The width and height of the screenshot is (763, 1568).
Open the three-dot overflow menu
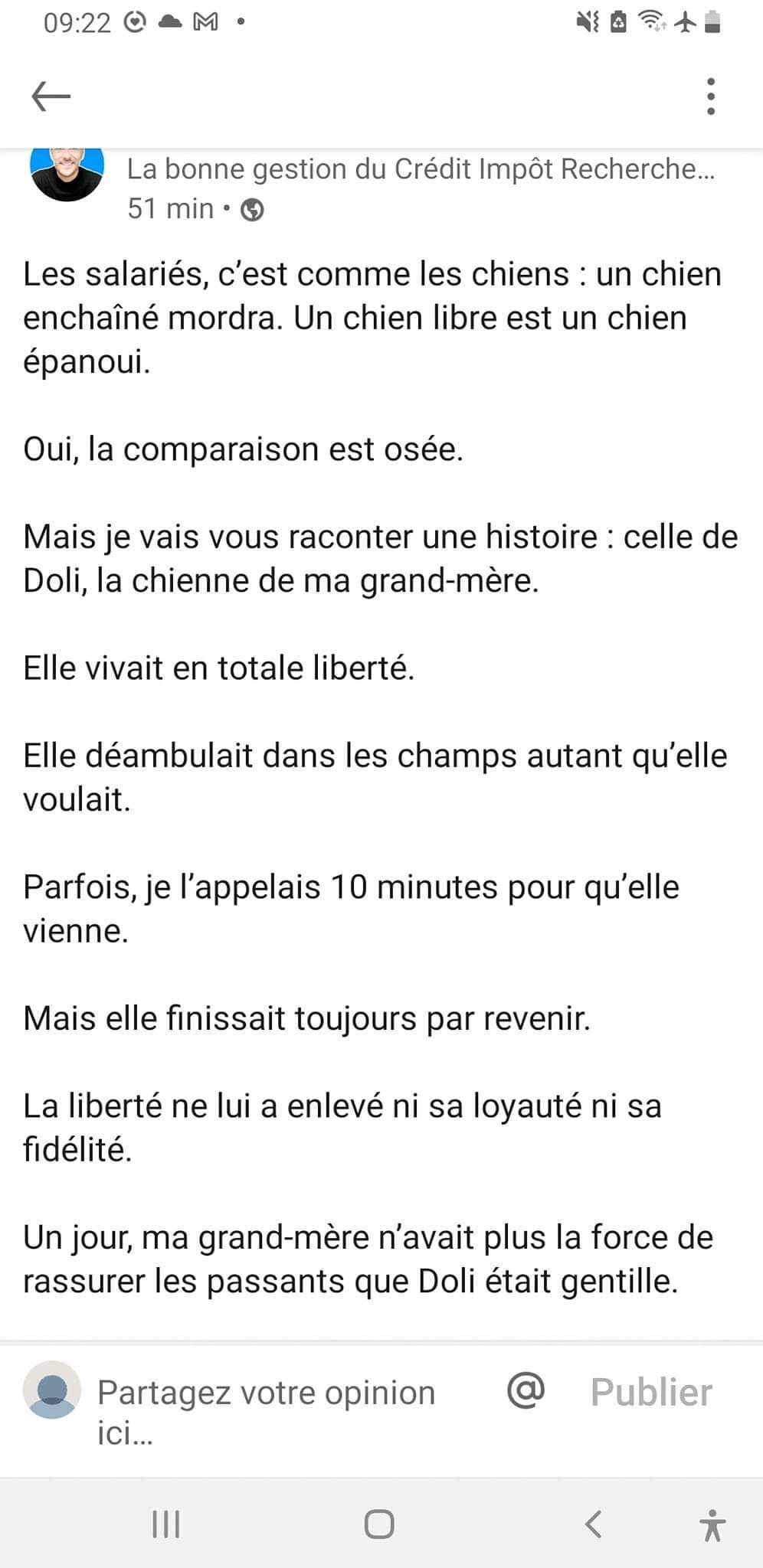pyautogui.click(x=711, y=96)
